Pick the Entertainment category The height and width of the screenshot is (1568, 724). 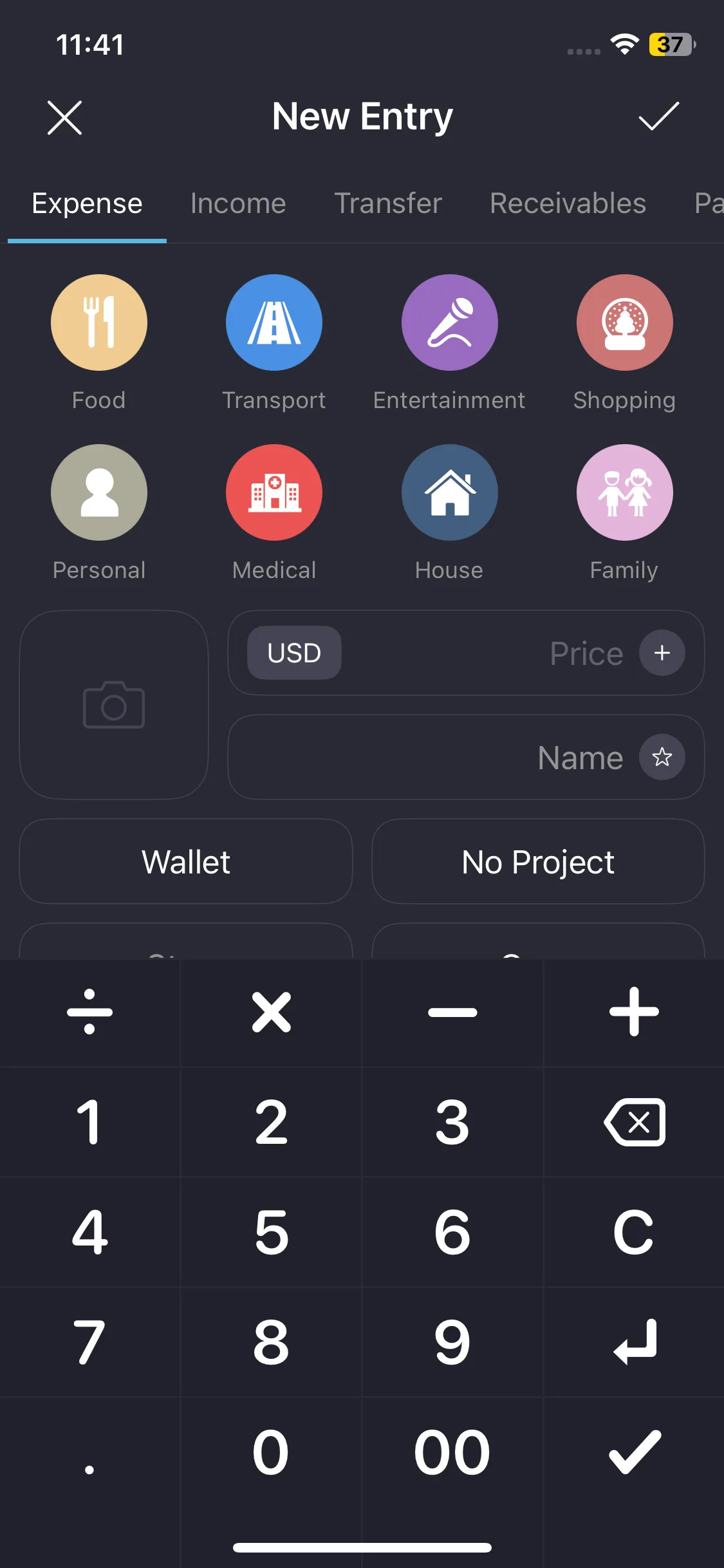click(449, 323)
